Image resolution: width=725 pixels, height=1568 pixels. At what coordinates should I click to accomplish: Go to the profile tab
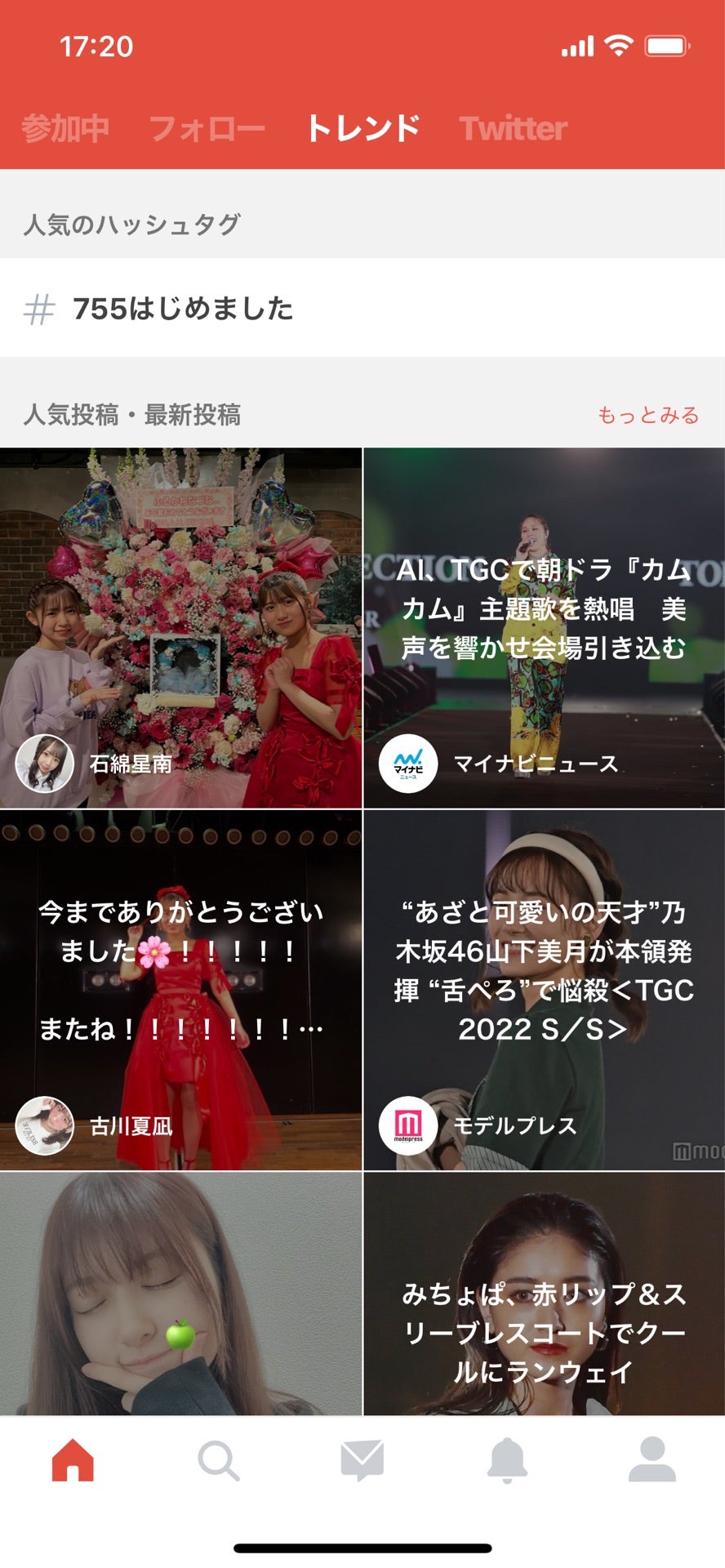point(652,1460)
